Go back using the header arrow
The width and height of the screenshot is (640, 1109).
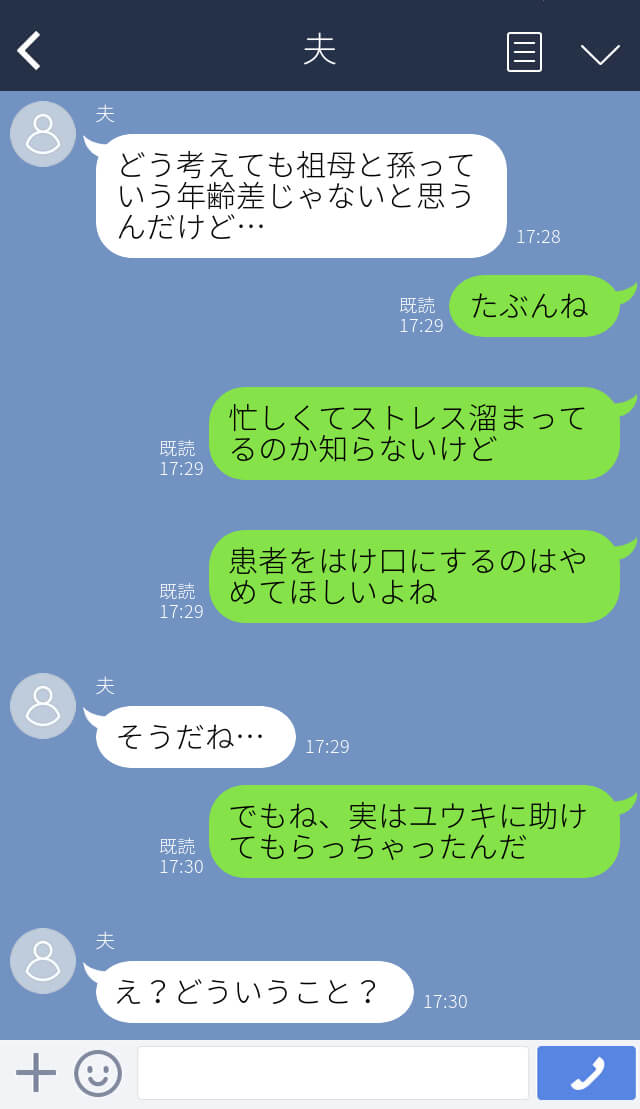pyautogui.click(x=29, y=51)
